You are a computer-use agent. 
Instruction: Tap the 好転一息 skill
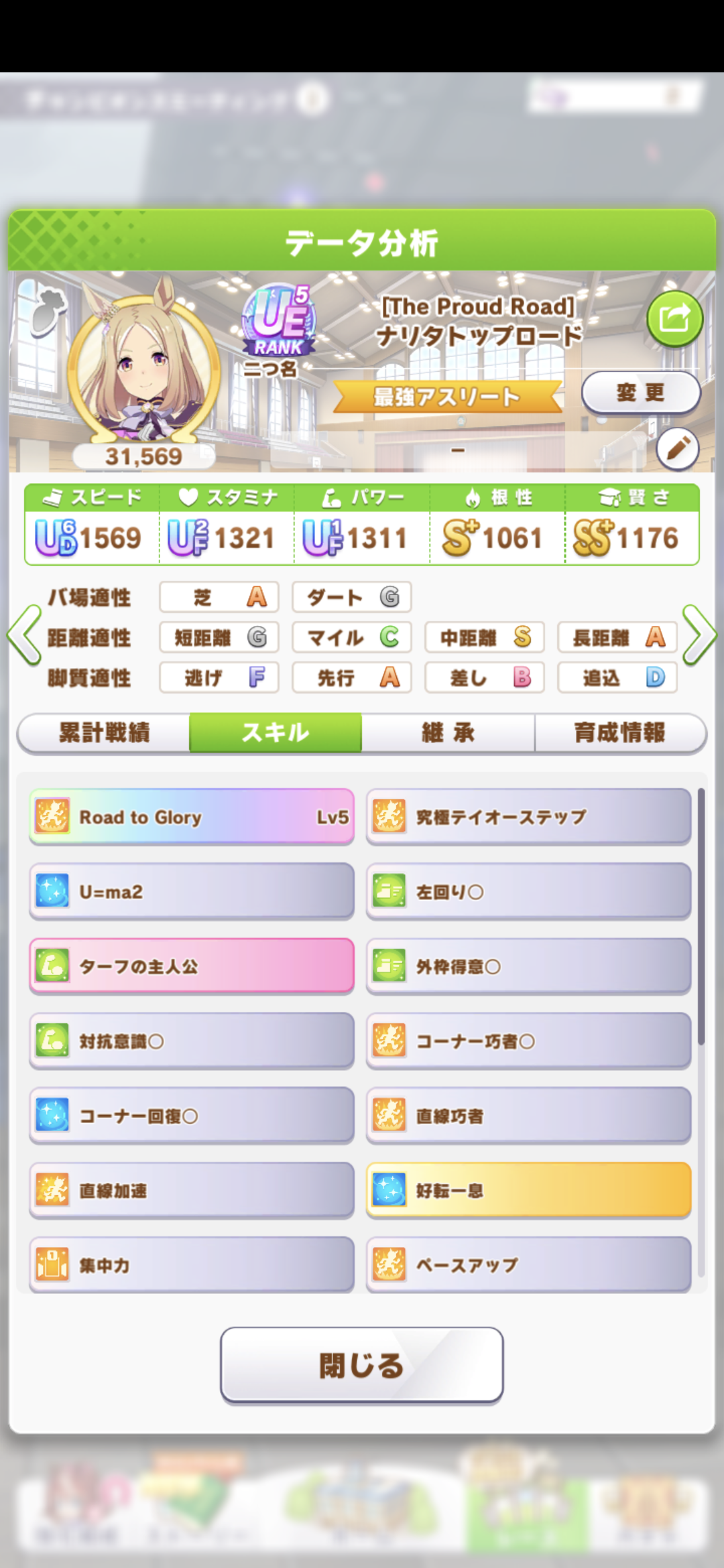click(x=528, y=1191)
